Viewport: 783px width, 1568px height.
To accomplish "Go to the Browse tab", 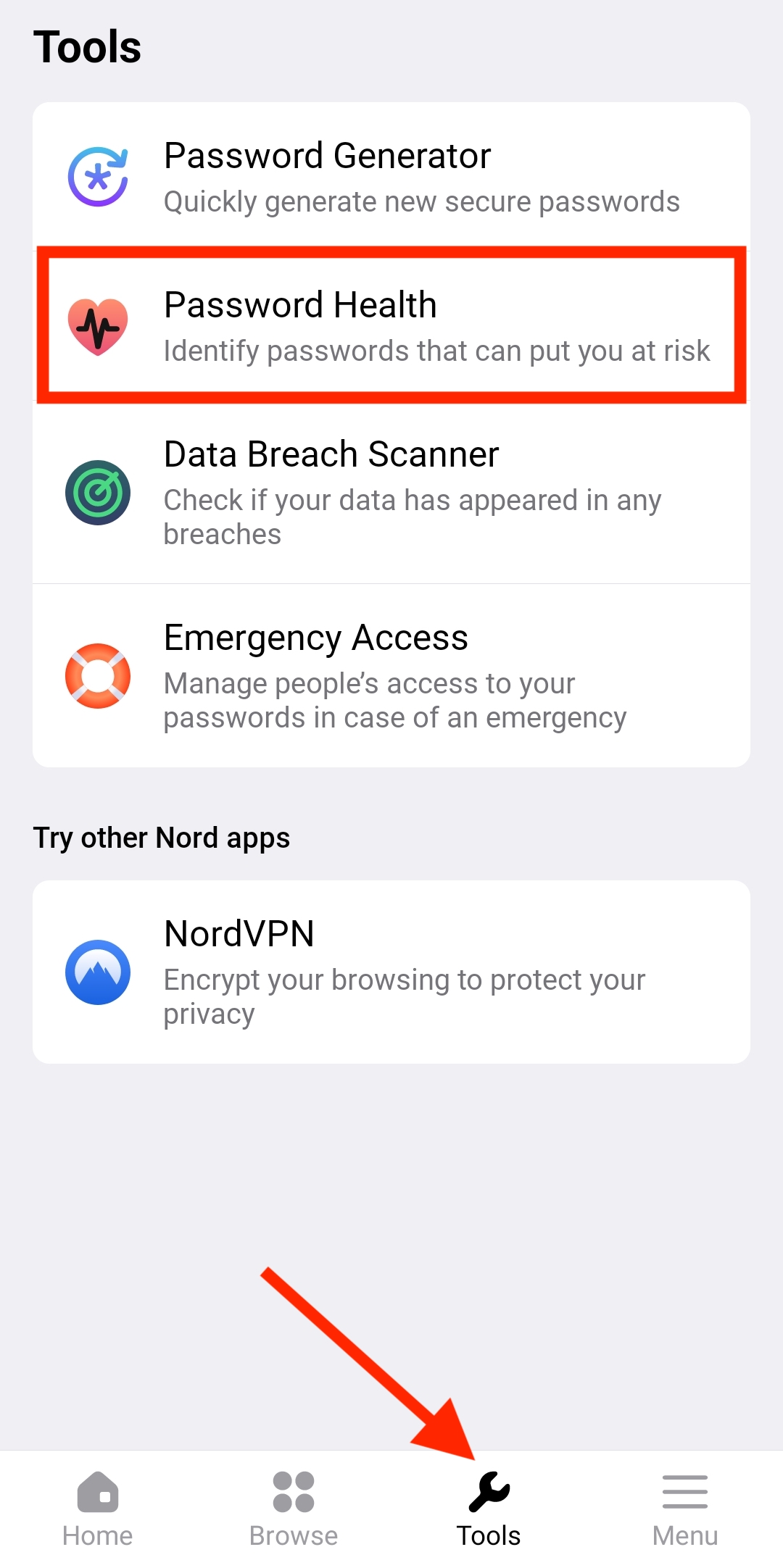I will click(294, 1509).
